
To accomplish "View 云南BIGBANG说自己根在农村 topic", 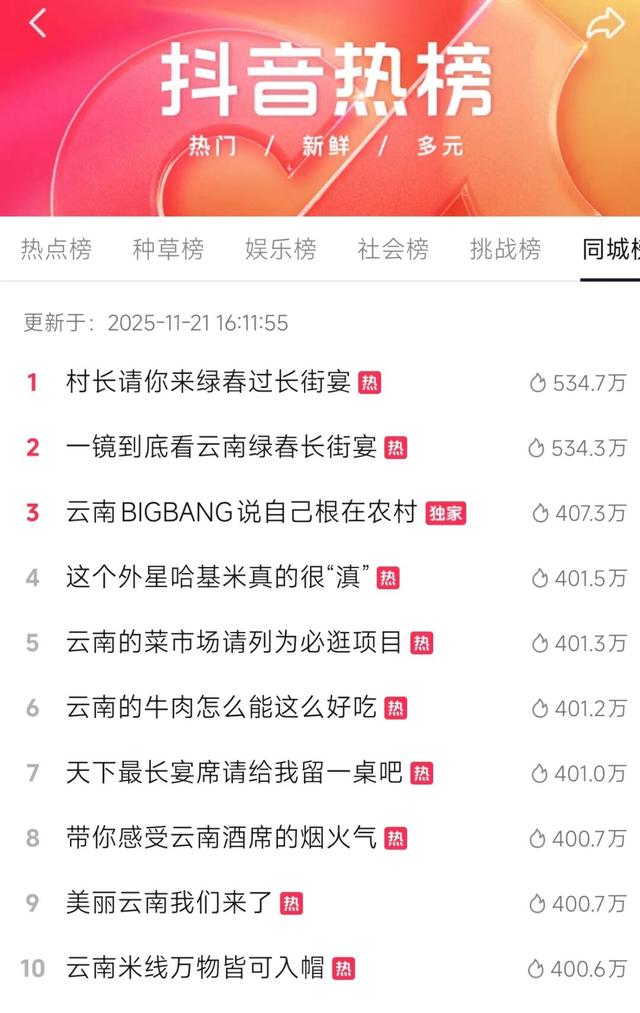I will [241, 513].
